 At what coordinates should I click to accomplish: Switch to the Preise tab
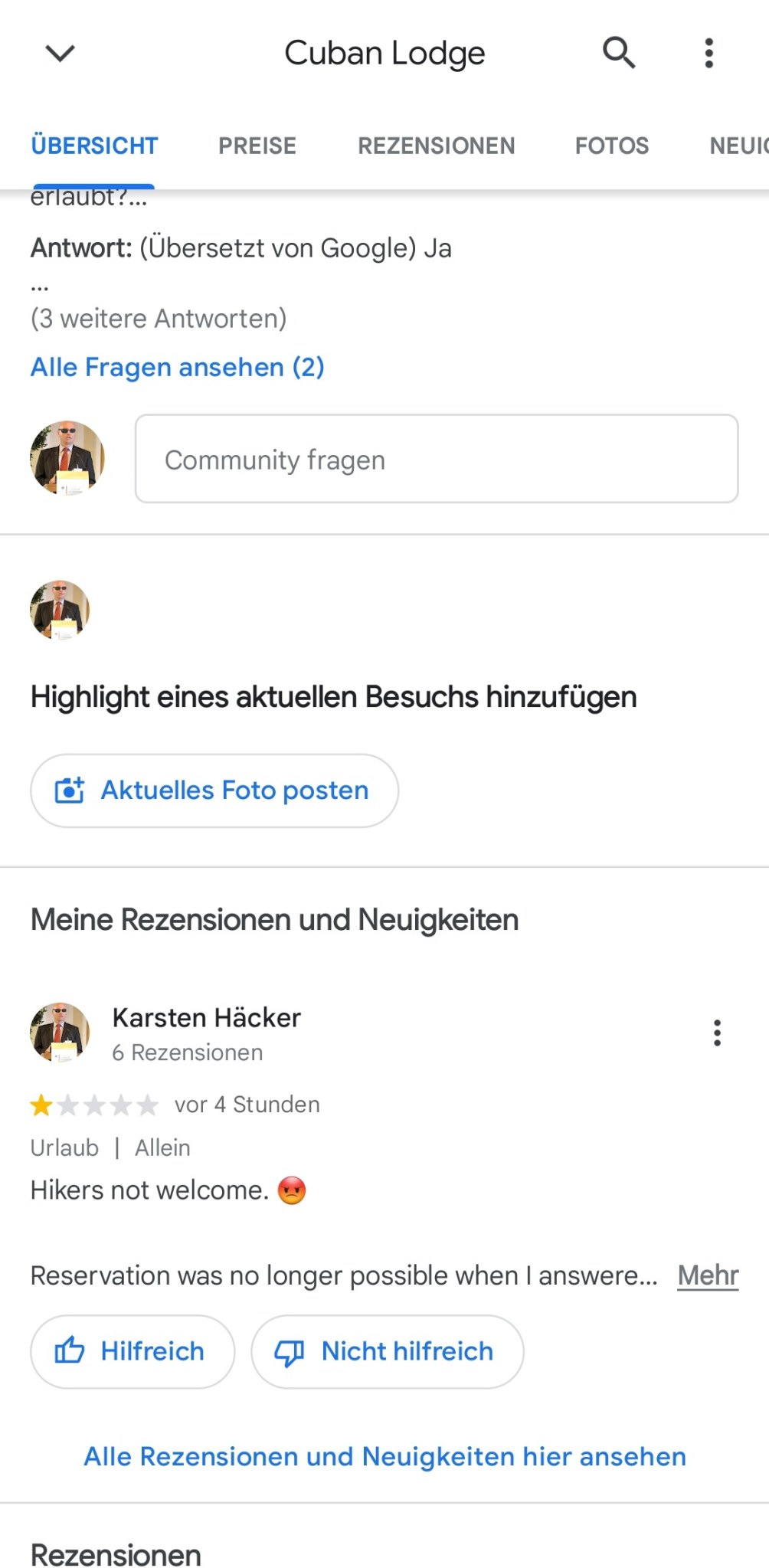point(257,146)
